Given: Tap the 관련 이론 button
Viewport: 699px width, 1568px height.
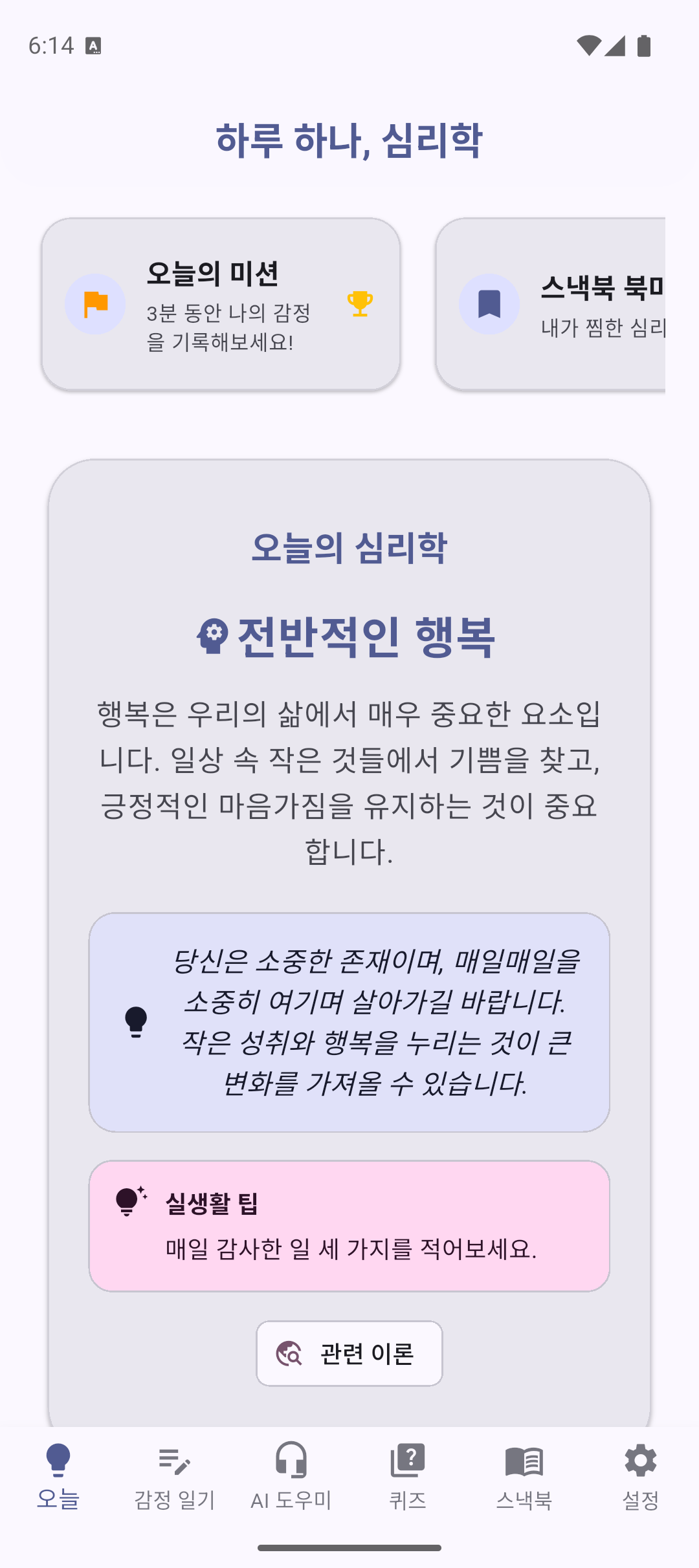Looking at the screenshot, I should 349,1353.
